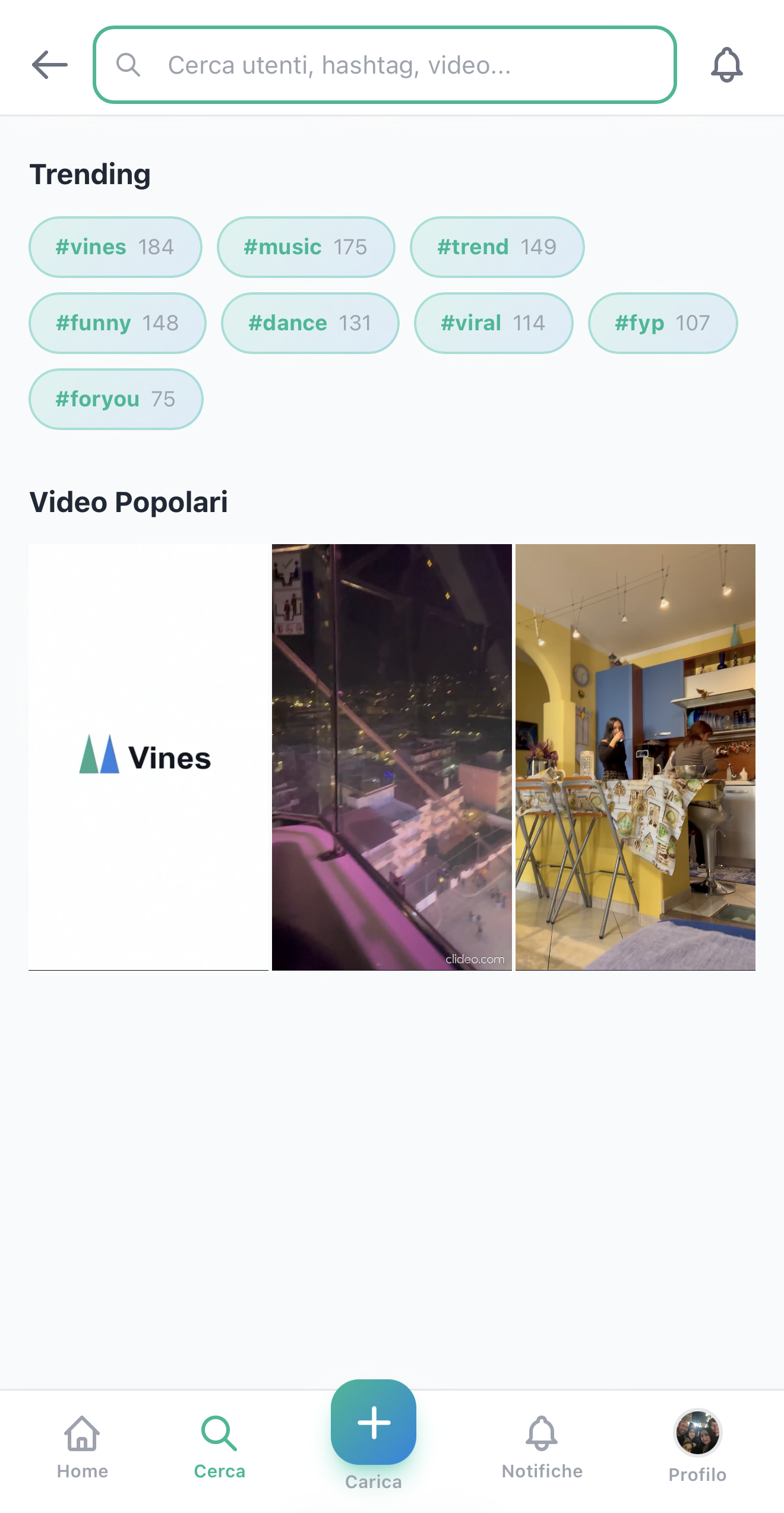The image size is (784, 1513).
Task: Open notifications via the bell icon
Action: 727,65
